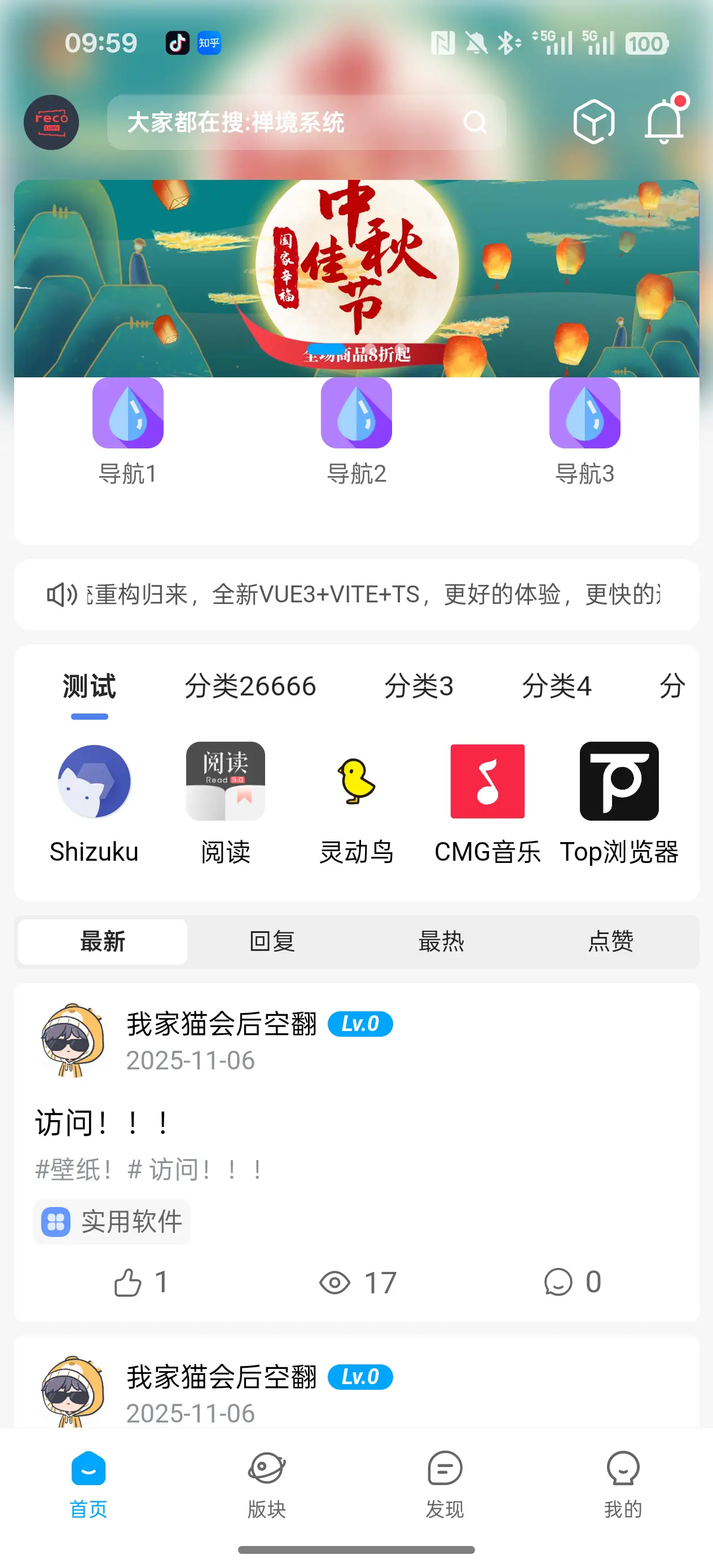
Task: Switch to the 分类26666 category tab
Action: [x=250, y=686]
